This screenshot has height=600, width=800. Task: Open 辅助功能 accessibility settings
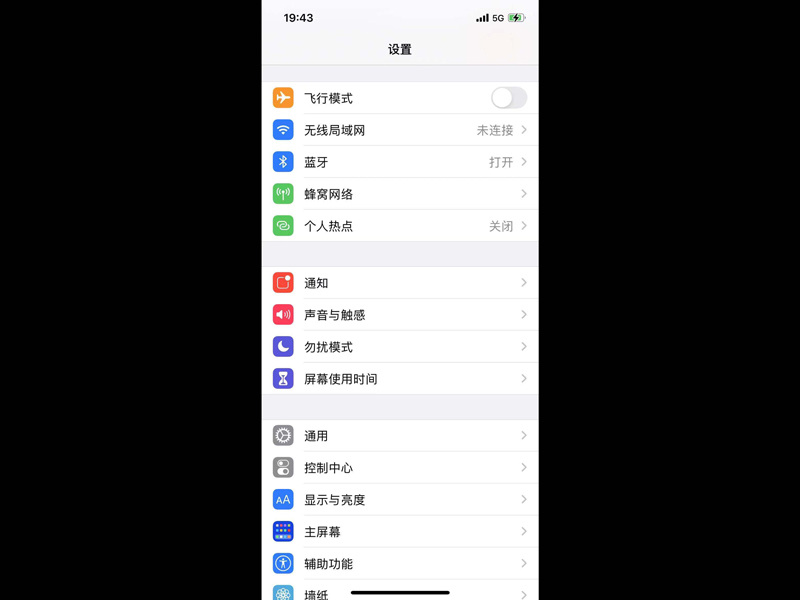point(400,564)
